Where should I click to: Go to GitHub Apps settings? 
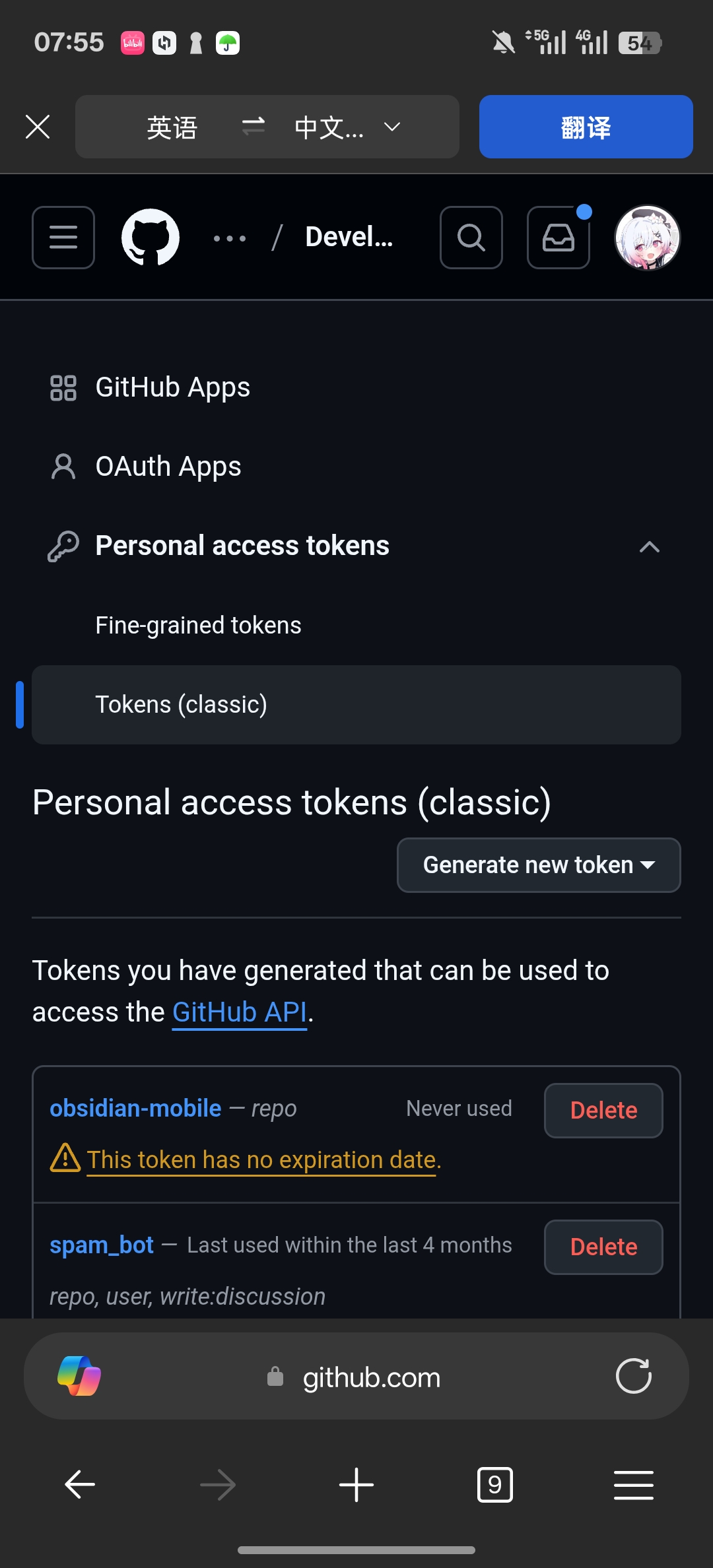coord(172,387)
